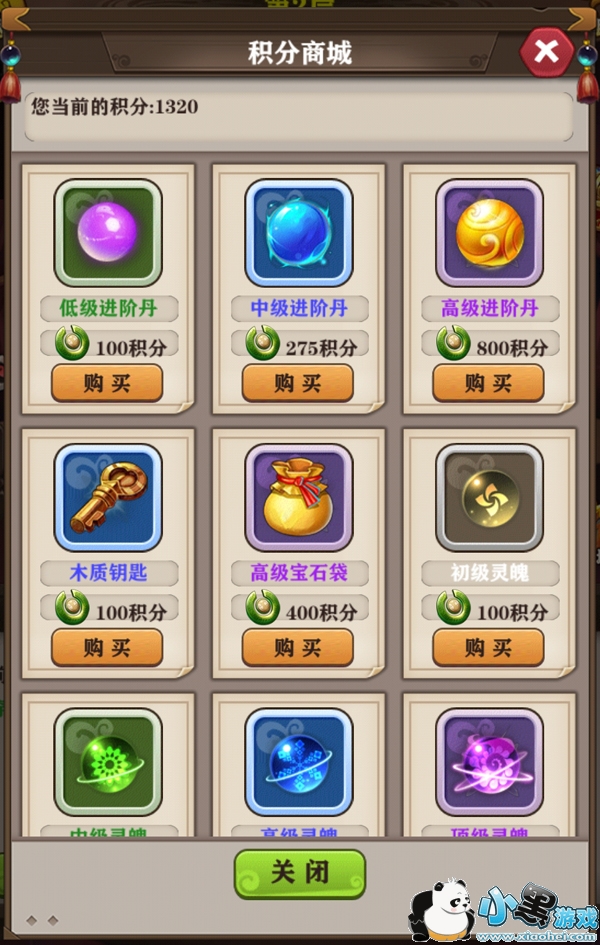Buy the 高级进阶丹 for 800 points
Screen dimensions: 600x945
point(489,383)
